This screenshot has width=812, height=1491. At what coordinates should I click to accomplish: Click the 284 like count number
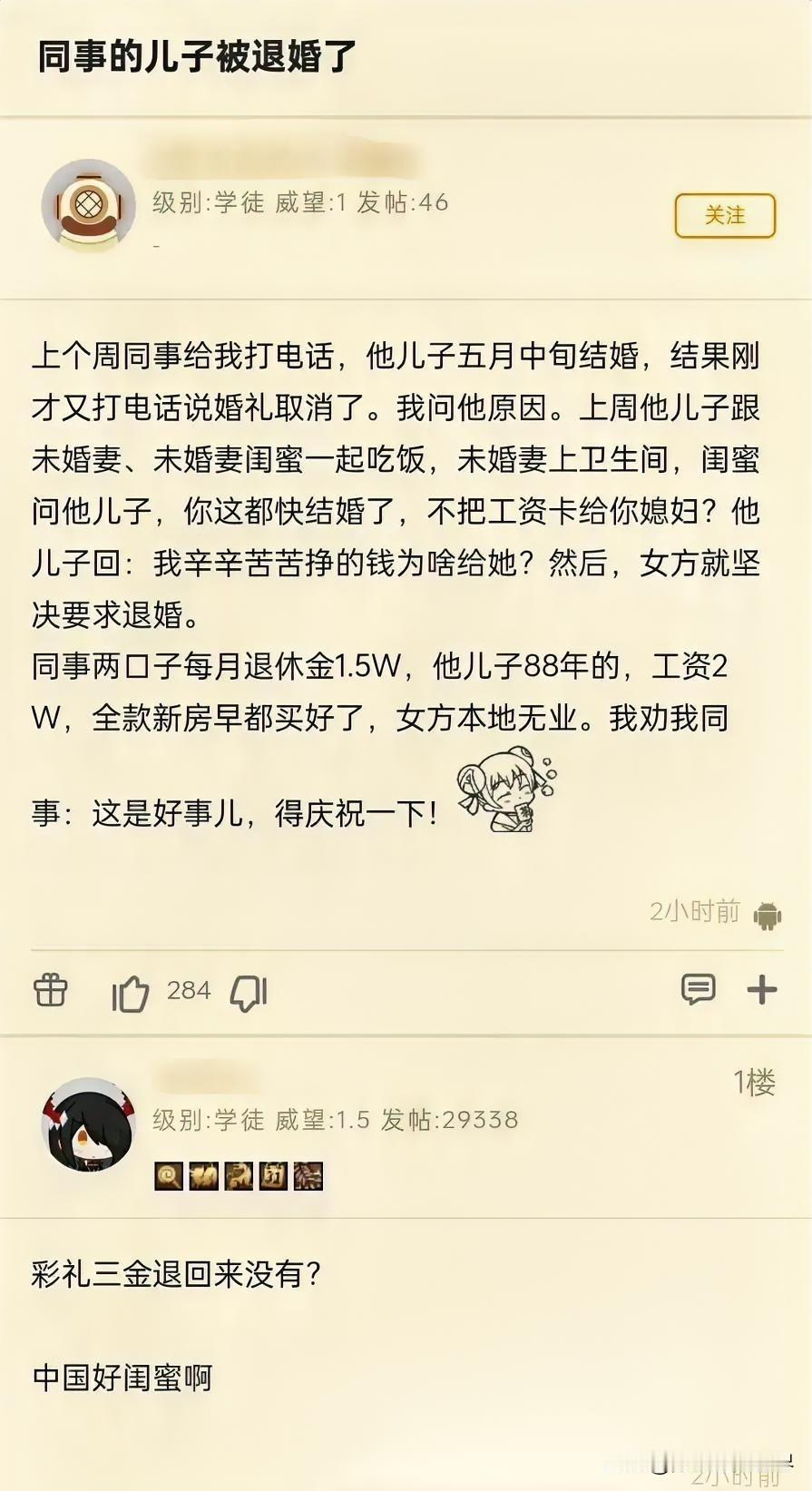187,991
